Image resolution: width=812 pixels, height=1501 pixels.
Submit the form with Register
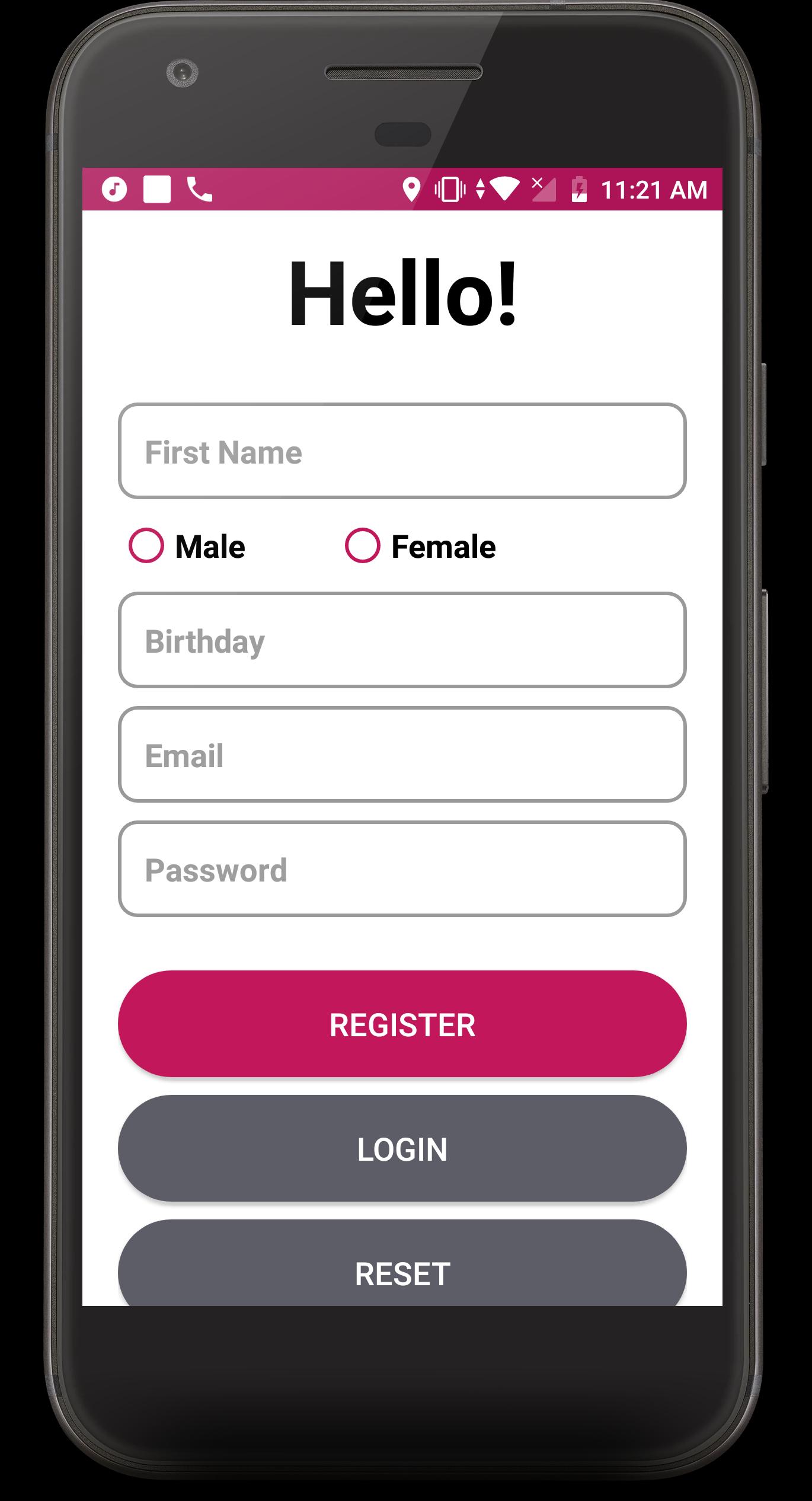(402, 1024)
